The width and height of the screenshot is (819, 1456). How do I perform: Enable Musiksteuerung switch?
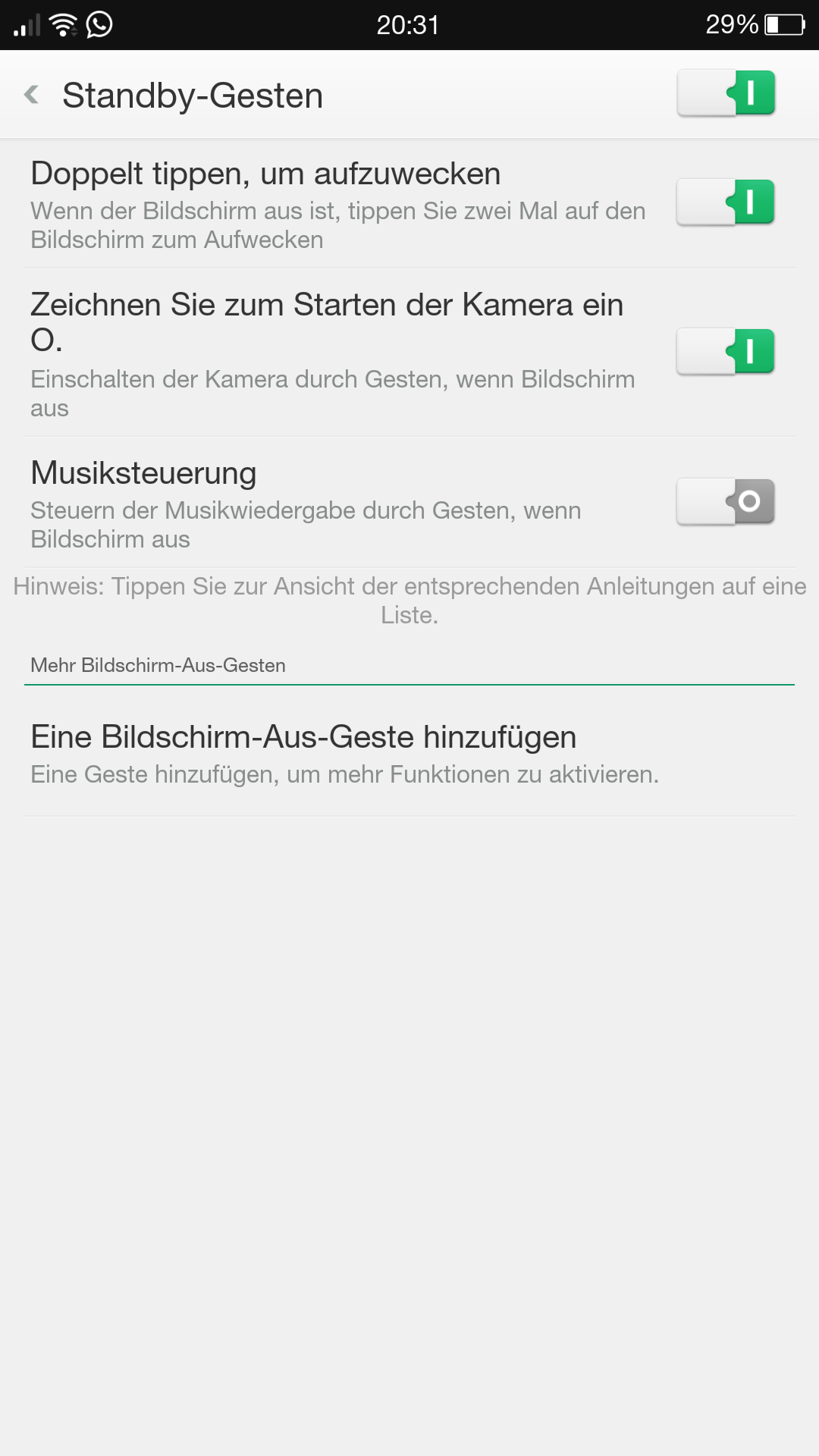726,501
